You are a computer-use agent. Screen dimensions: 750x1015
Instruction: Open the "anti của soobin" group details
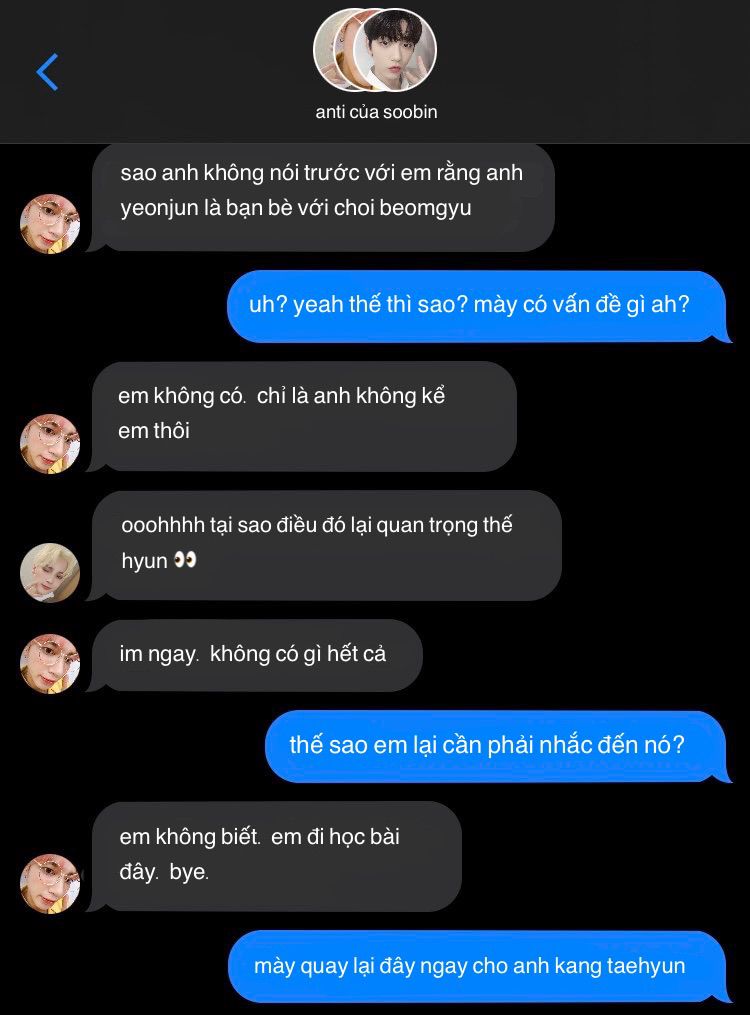376,66
